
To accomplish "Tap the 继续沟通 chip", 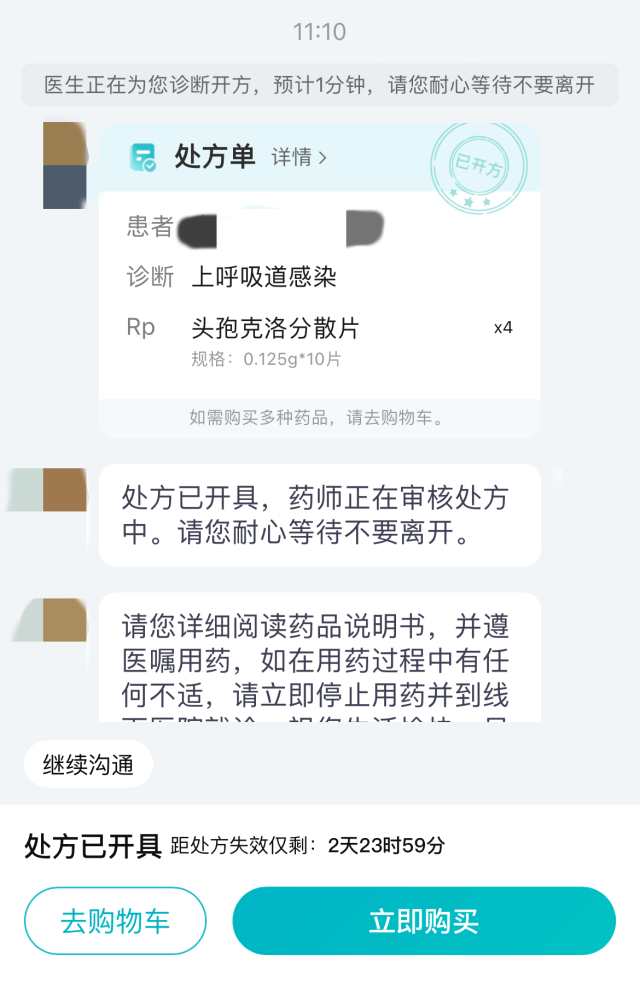I will coord(88,765).
